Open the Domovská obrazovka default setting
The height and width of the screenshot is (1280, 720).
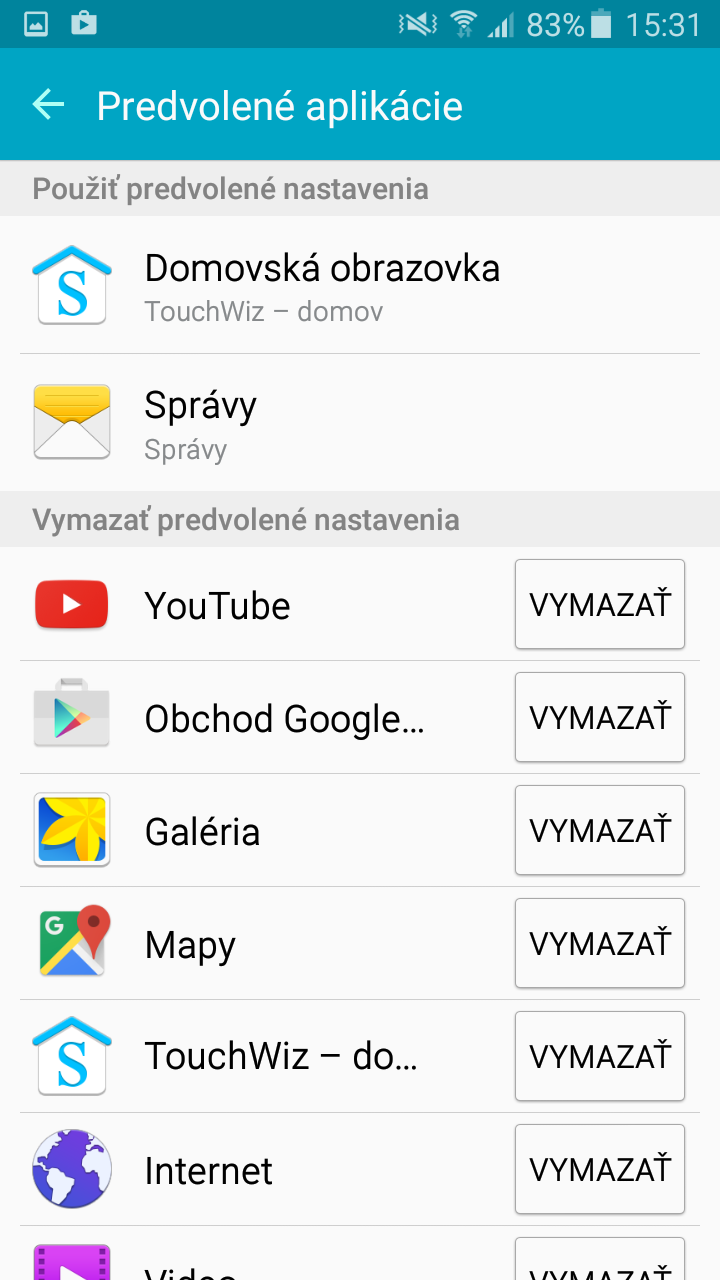click(360, 285)
